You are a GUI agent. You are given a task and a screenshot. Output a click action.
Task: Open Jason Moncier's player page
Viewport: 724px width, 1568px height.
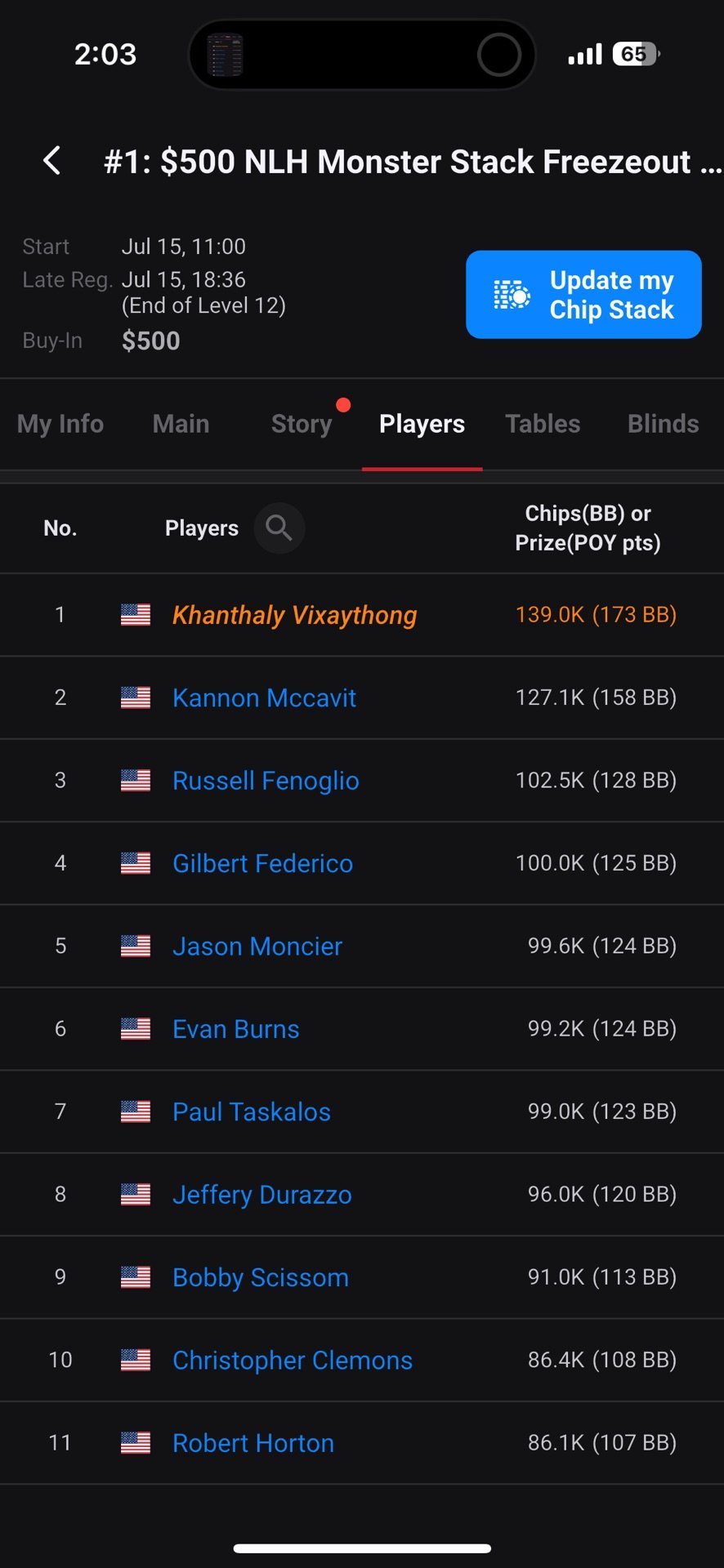click(x=257, y=947)
